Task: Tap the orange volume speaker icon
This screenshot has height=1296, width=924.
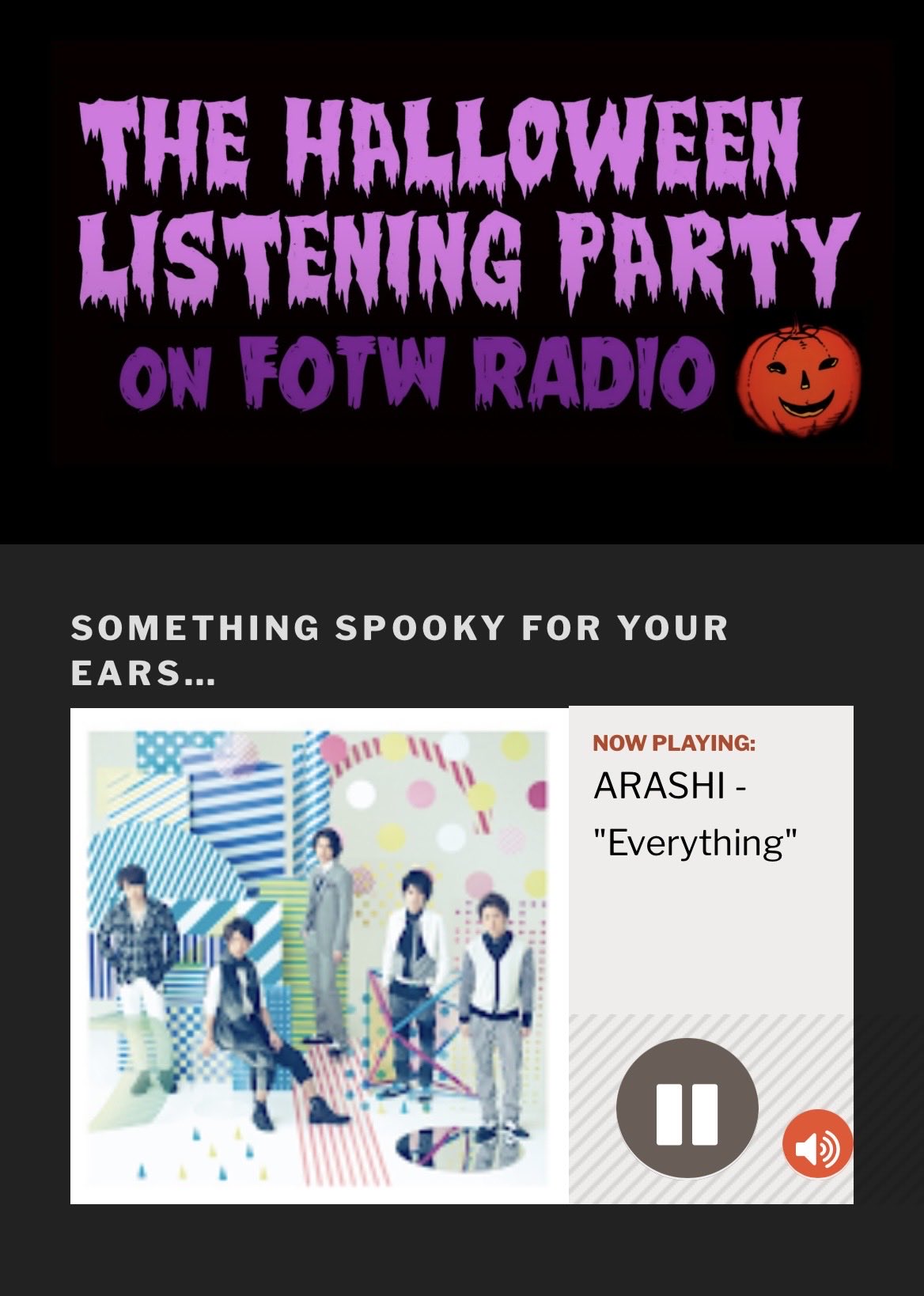Action: coord(817,1145)
